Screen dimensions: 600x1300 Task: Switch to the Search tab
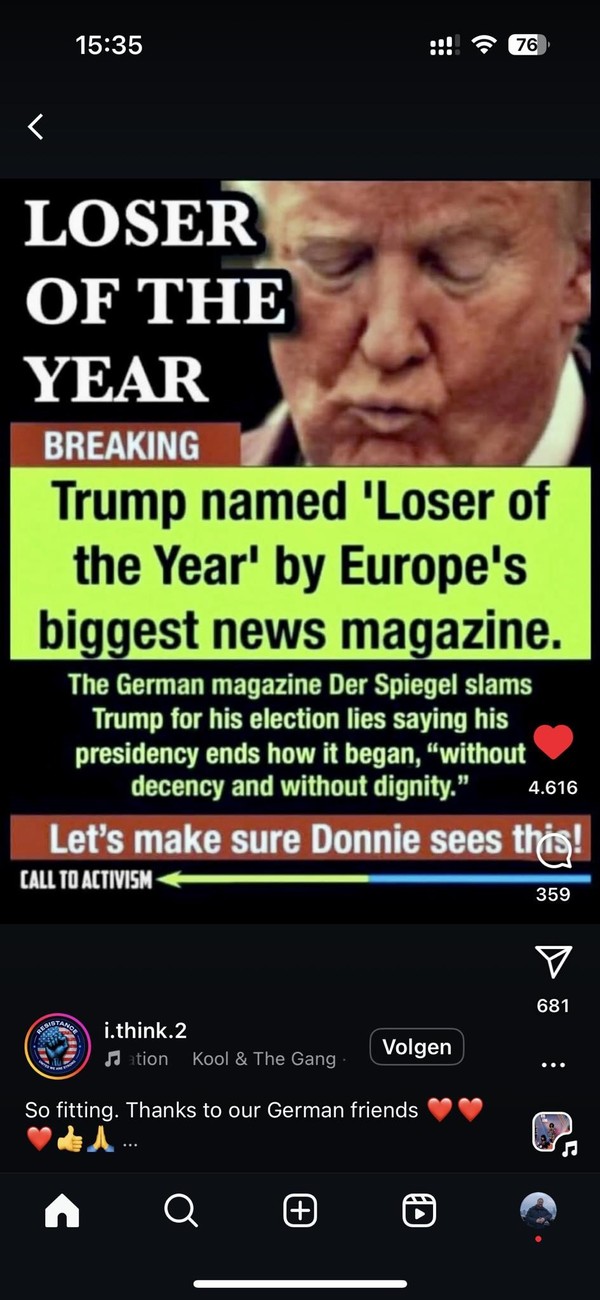pyautogui.click(x=180, y=1211)
